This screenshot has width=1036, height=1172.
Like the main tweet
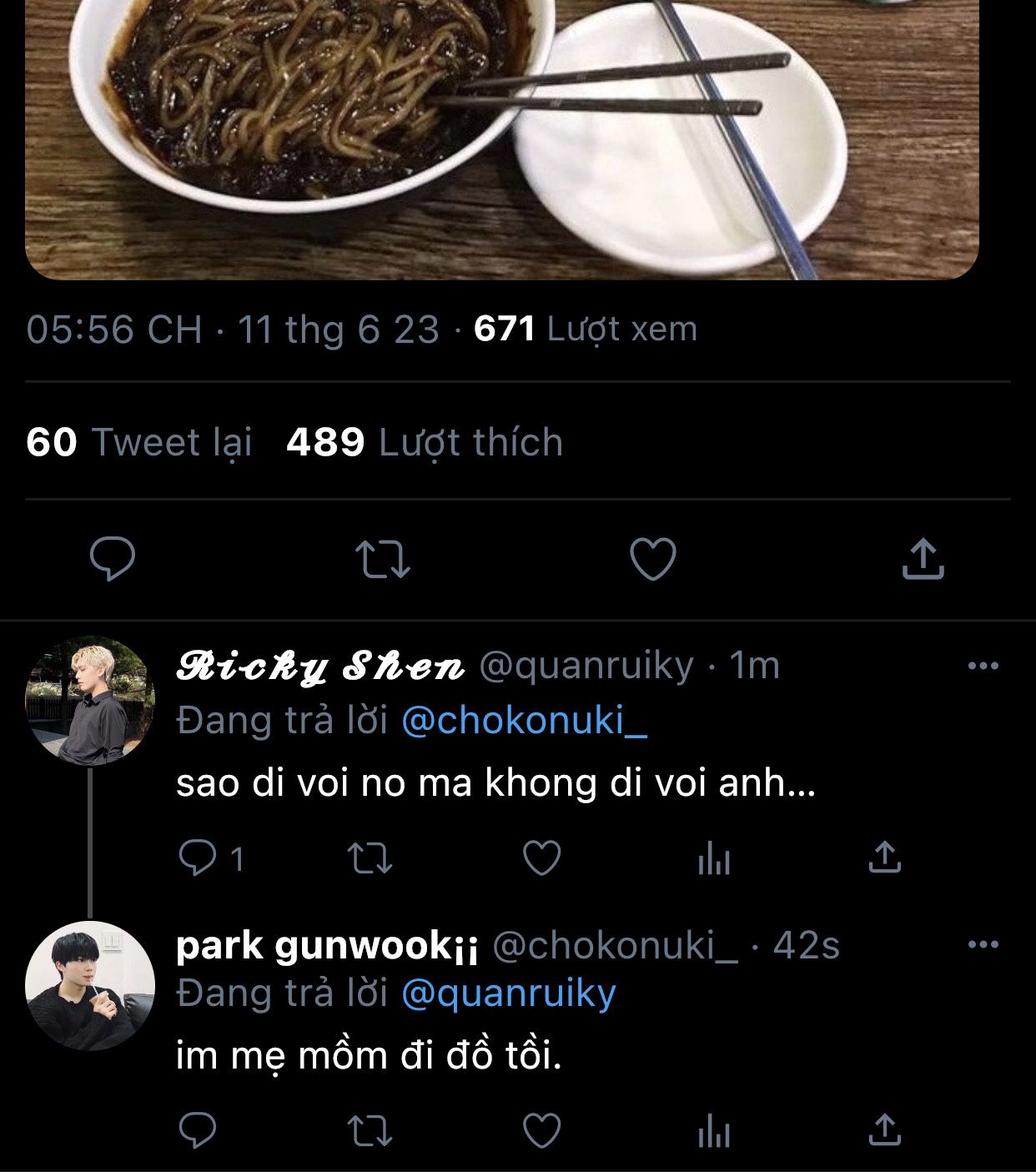tap(652, 559)
